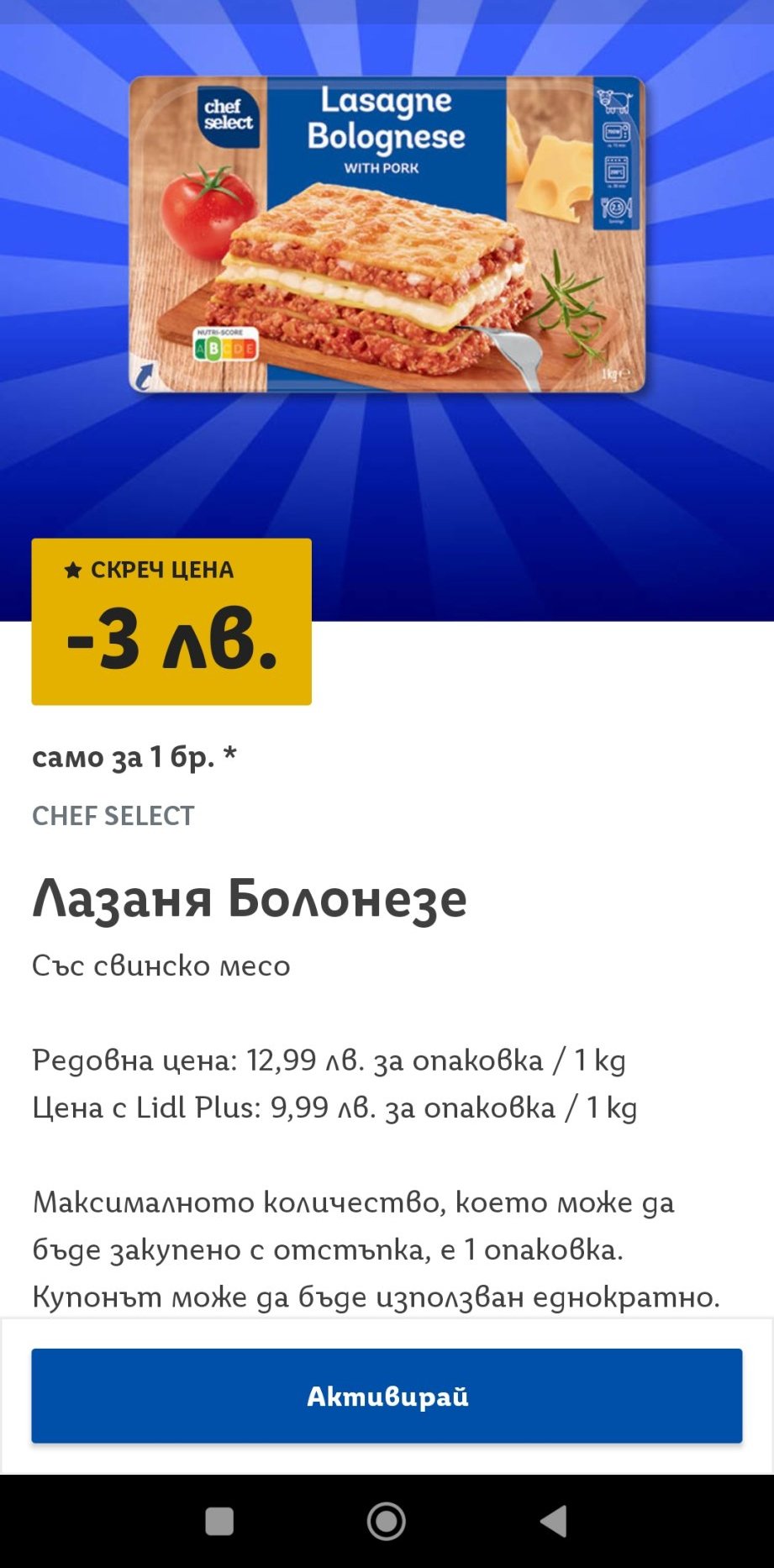This screenshot has width=774, height=1568.
Task: Open the recent apps overview
Action: [219, 1521]
